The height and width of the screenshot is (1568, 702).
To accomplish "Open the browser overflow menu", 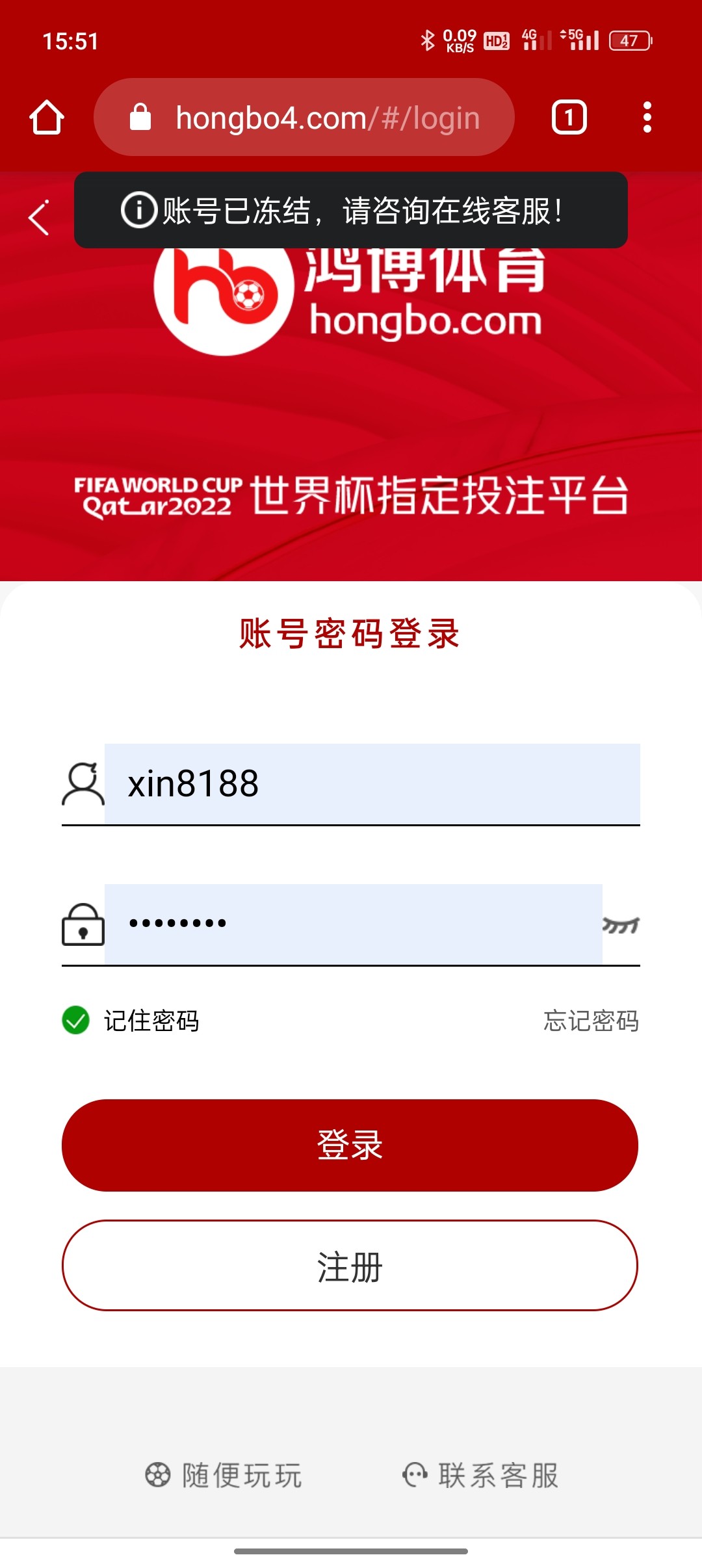I will (x=647, y=118).
